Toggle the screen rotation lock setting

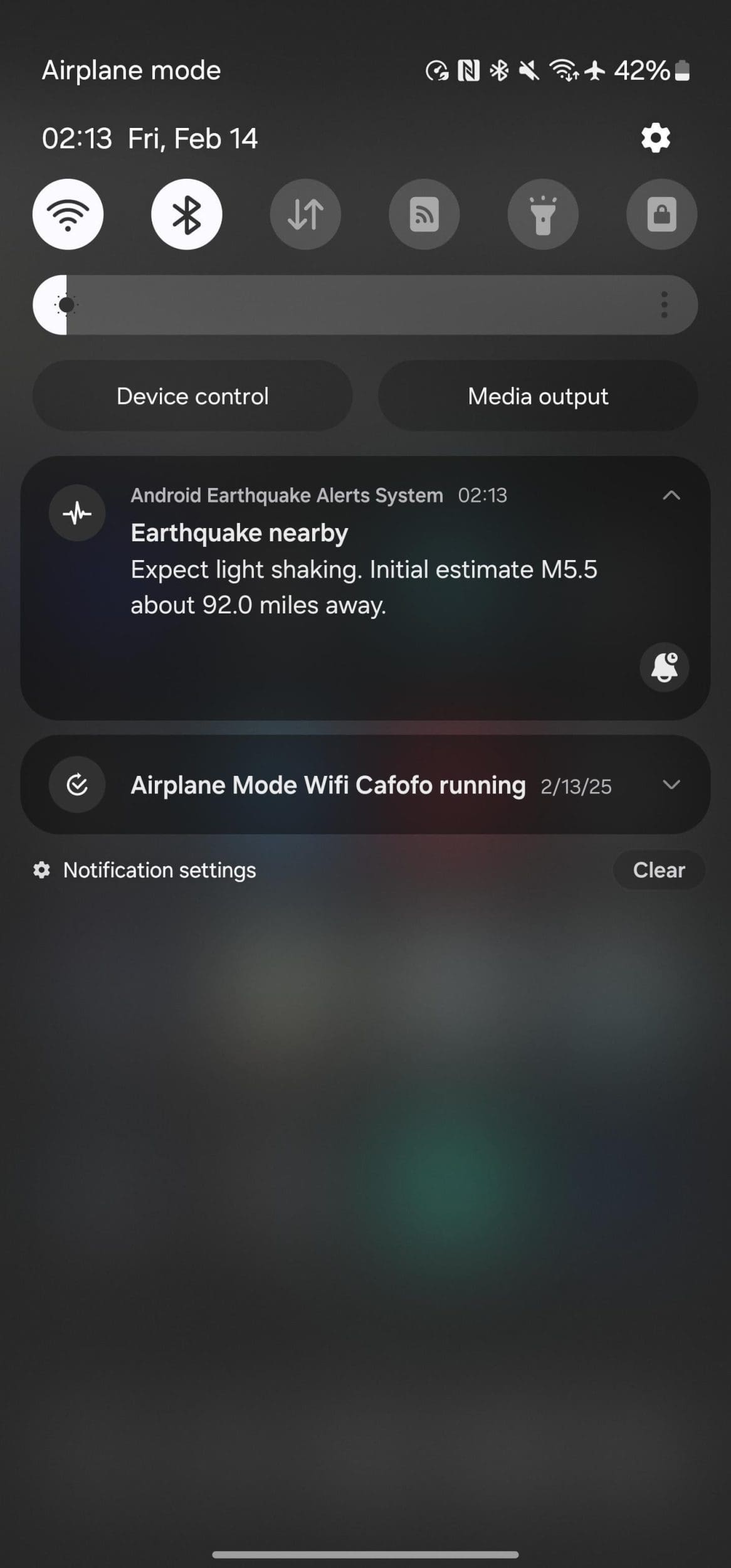pos(661,215)
